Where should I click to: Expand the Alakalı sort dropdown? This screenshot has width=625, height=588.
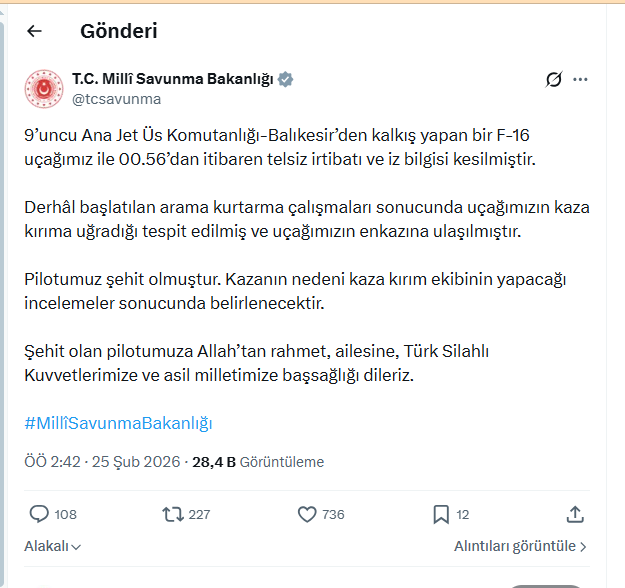(x=53, y=546)
